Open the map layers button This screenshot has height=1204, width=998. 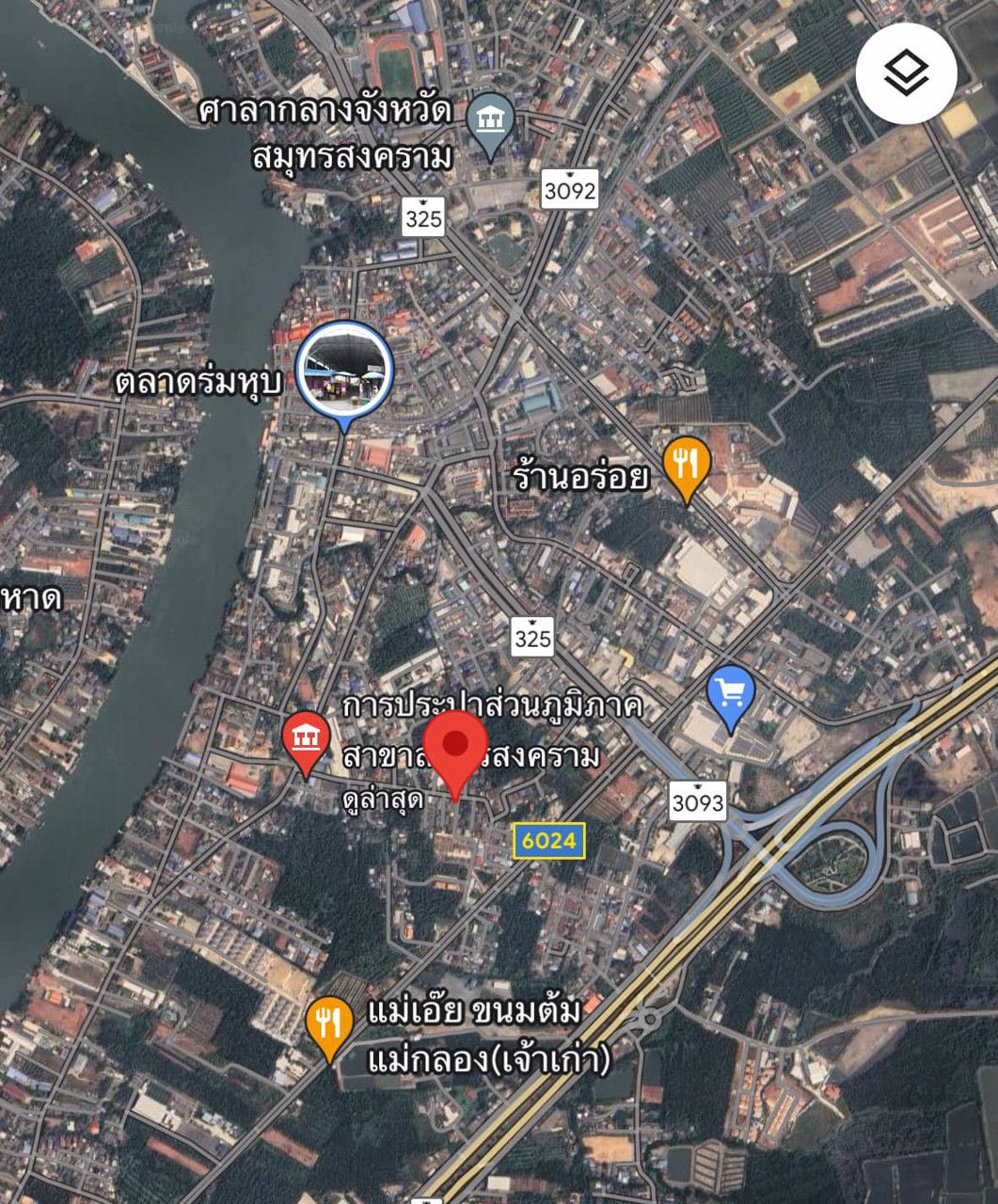click(x=906, y=73)
